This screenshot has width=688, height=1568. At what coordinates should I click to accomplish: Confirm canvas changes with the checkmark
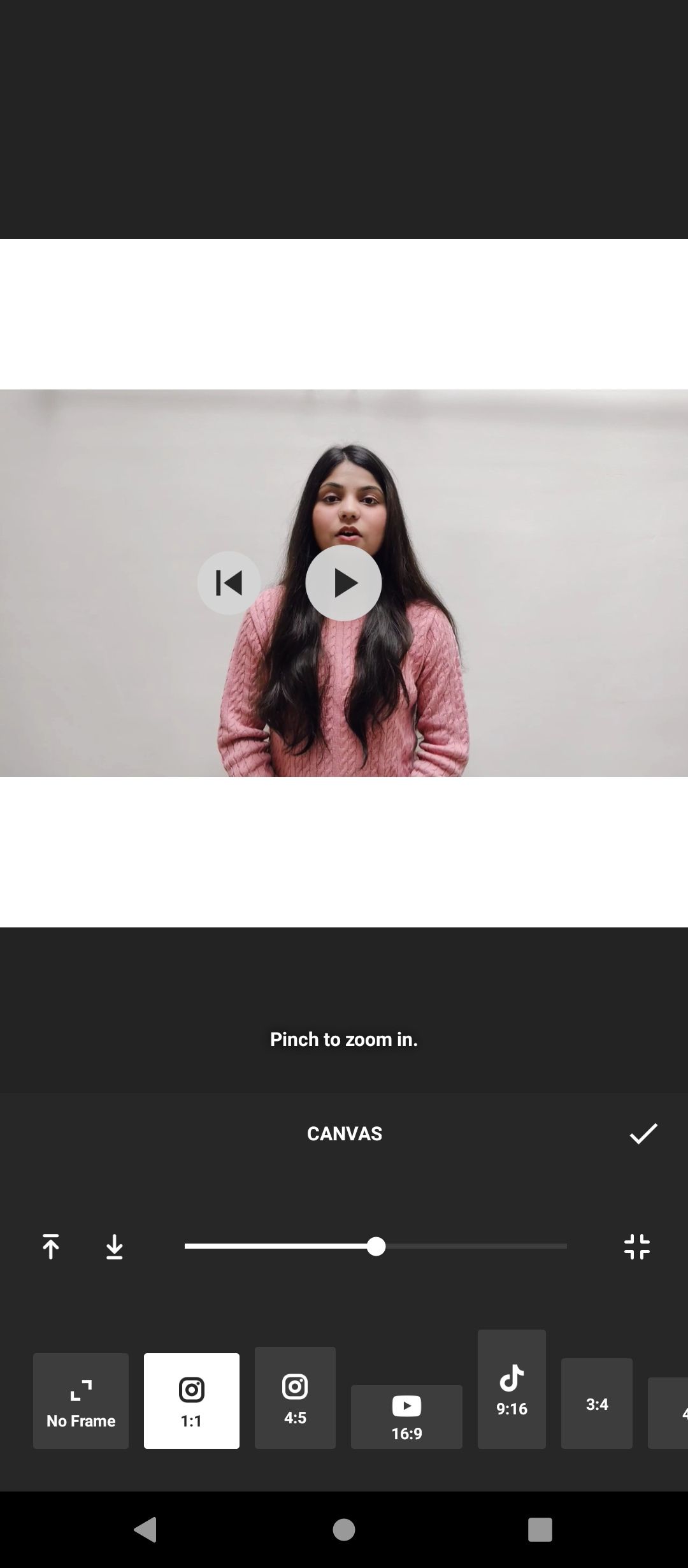tap(643, 1133)
